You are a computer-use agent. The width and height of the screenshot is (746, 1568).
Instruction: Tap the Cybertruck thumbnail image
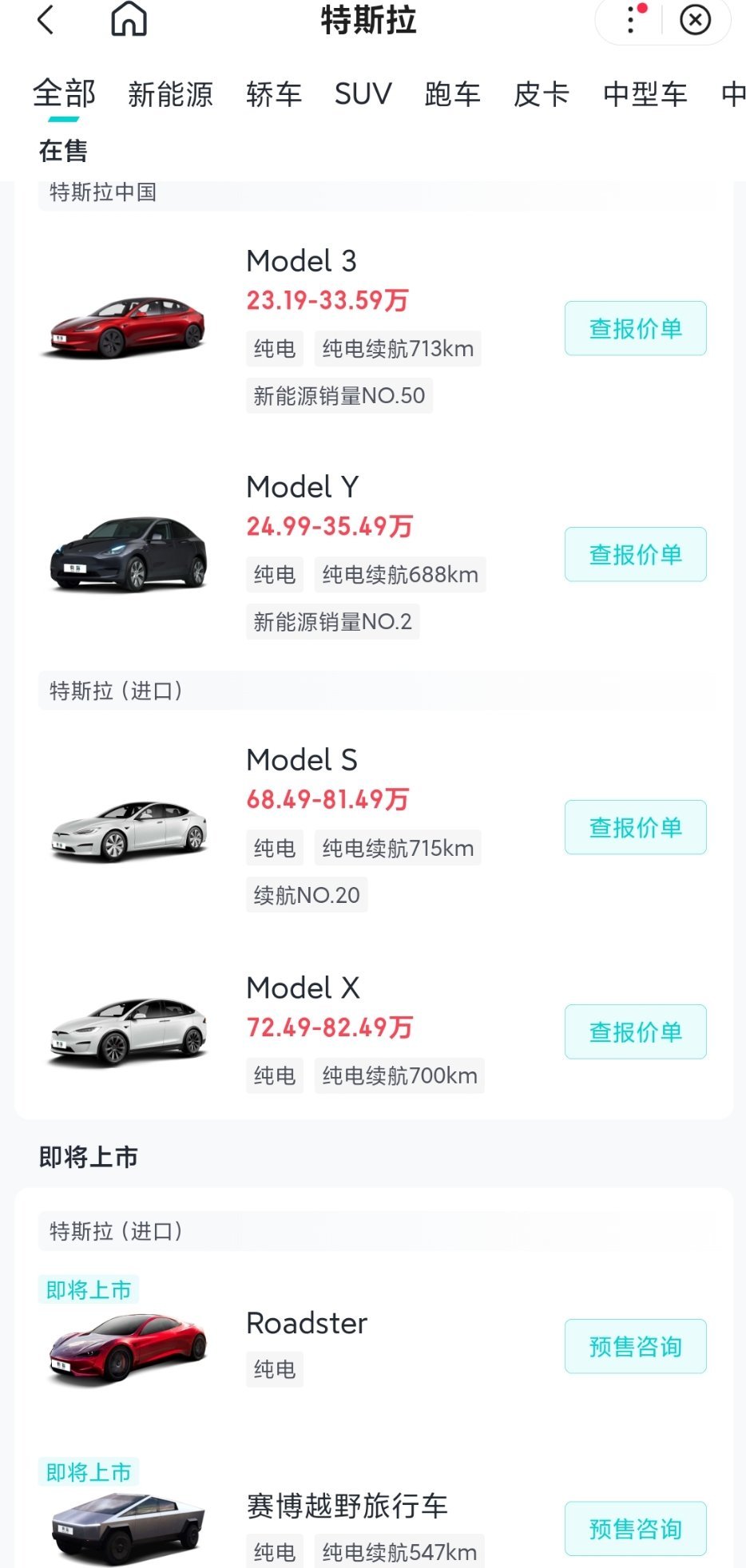pos(128,1522)
